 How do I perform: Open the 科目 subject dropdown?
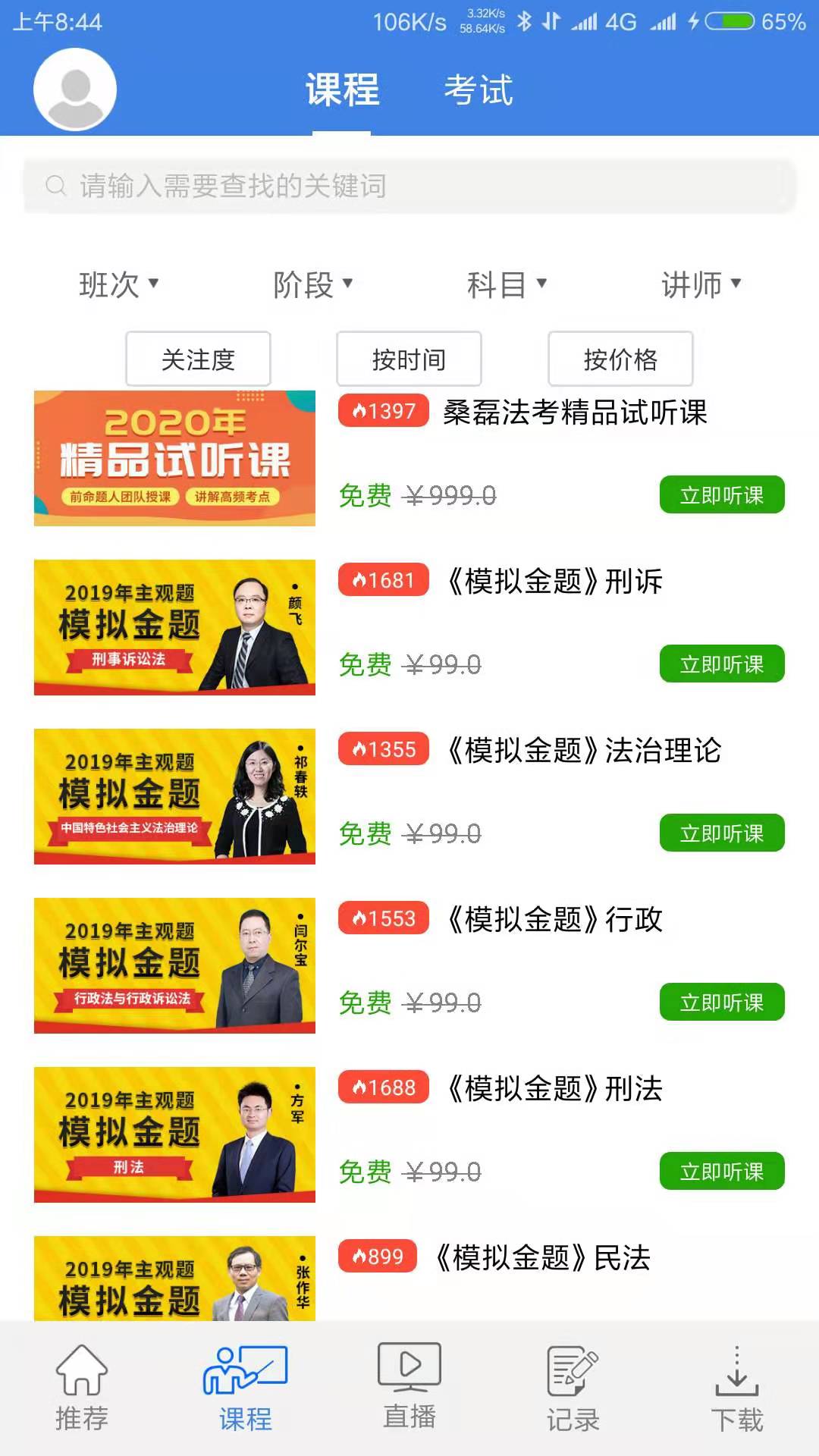(507, 284)
